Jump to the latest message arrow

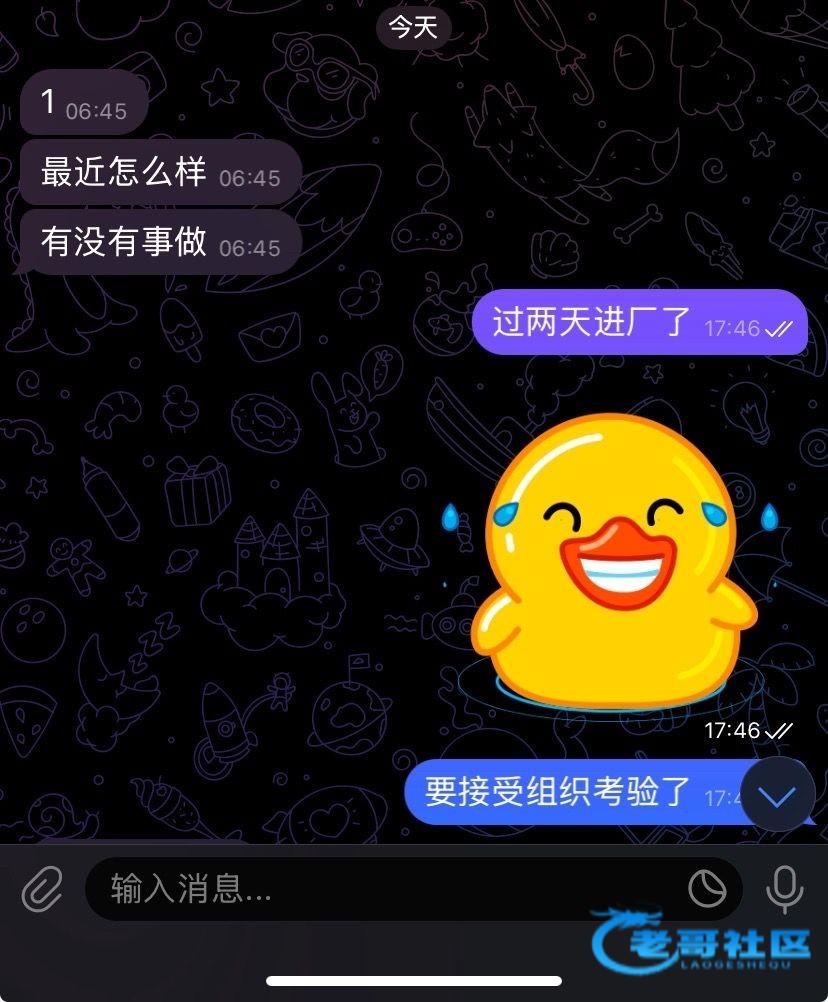[777, 795]
